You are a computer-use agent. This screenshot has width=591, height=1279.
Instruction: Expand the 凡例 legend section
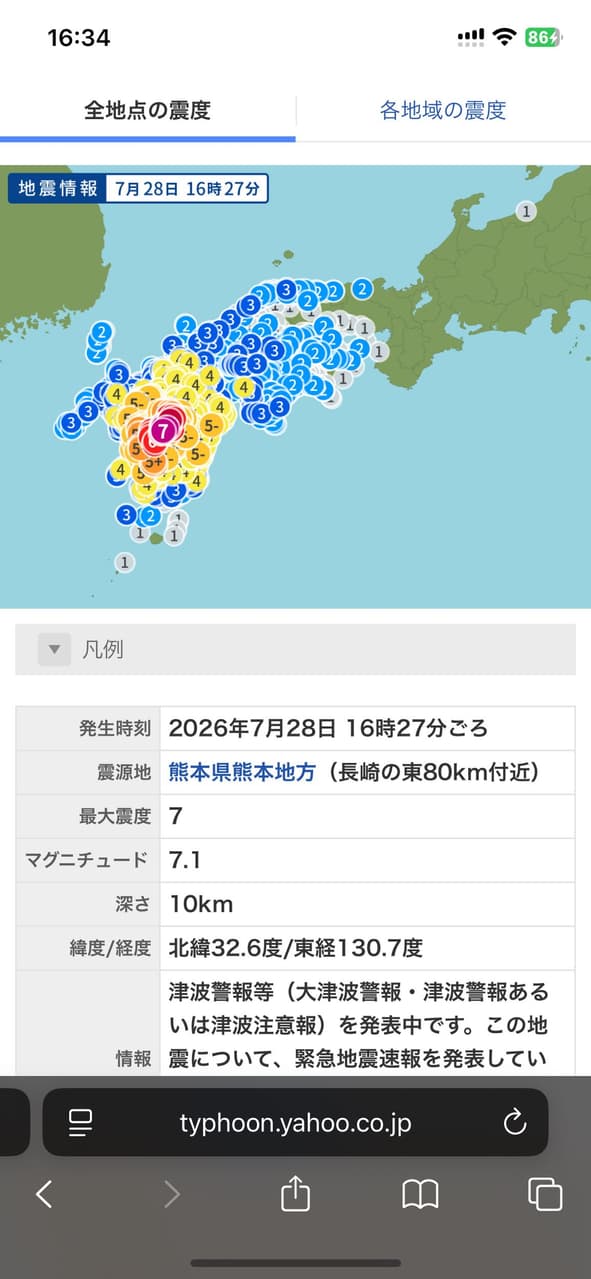pos(295,649)
